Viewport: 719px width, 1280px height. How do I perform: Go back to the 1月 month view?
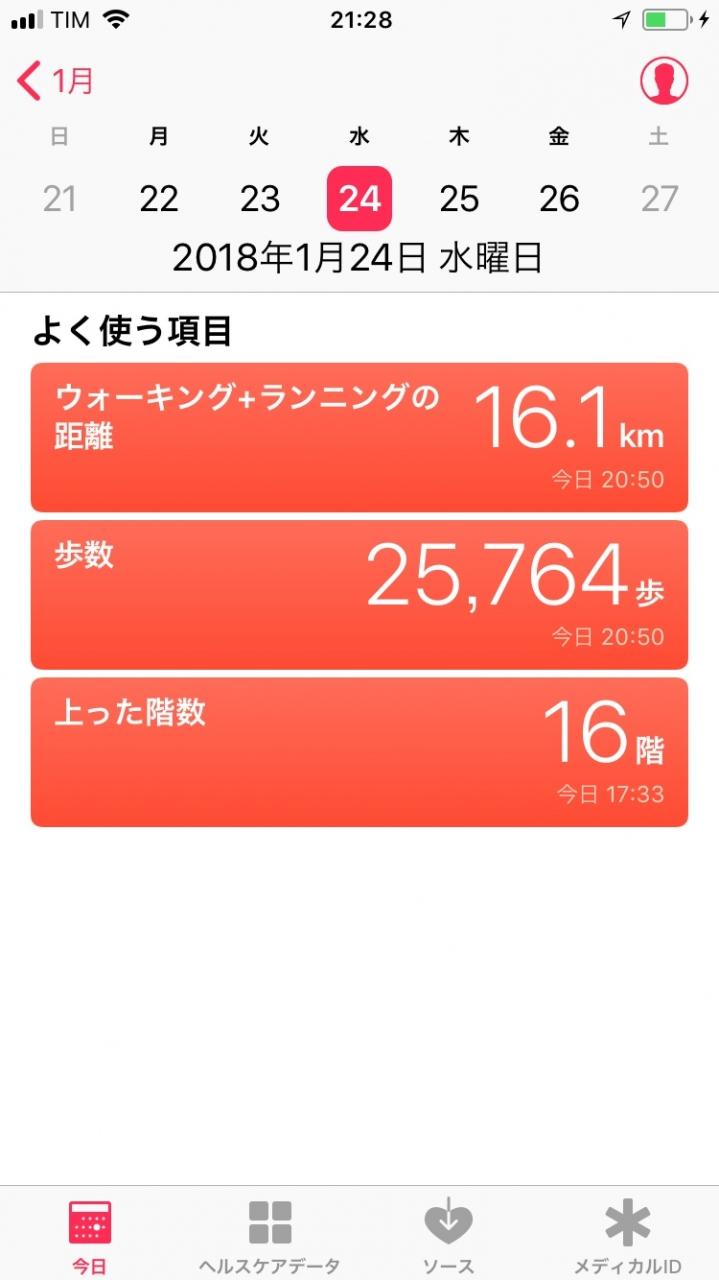coord(57,81)
